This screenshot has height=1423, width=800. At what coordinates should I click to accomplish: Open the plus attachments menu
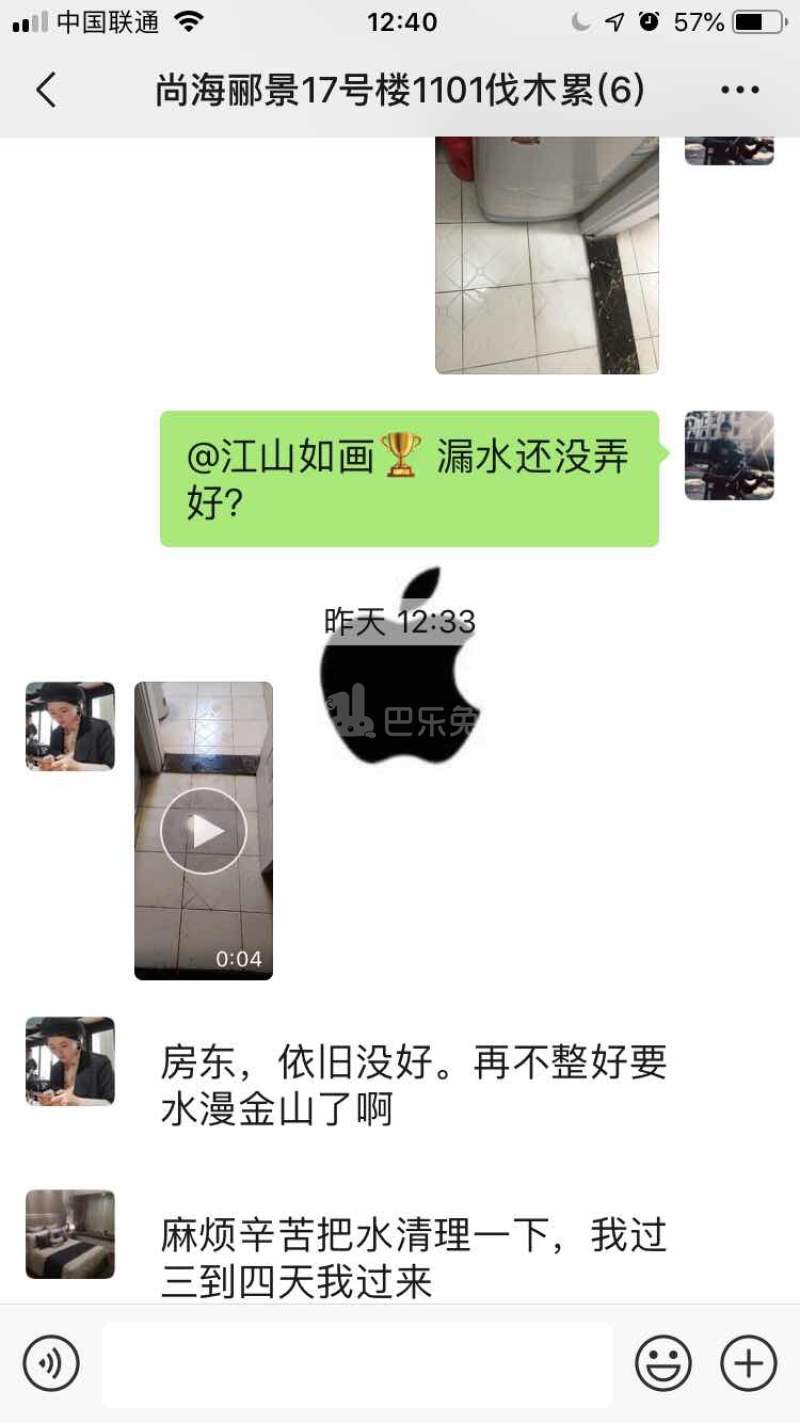748,1363
